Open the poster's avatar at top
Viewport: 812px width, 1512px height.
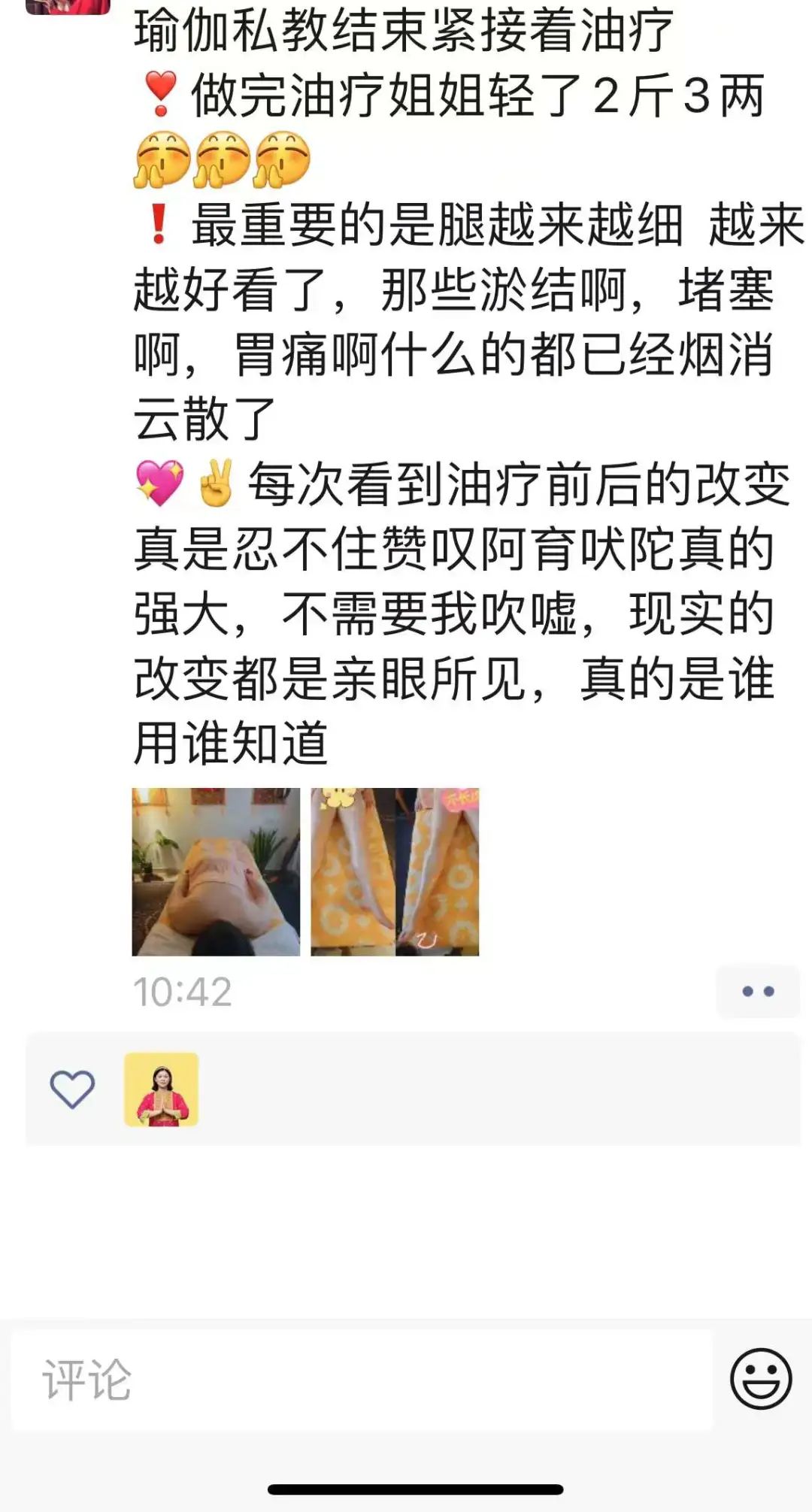coord(68,6)
